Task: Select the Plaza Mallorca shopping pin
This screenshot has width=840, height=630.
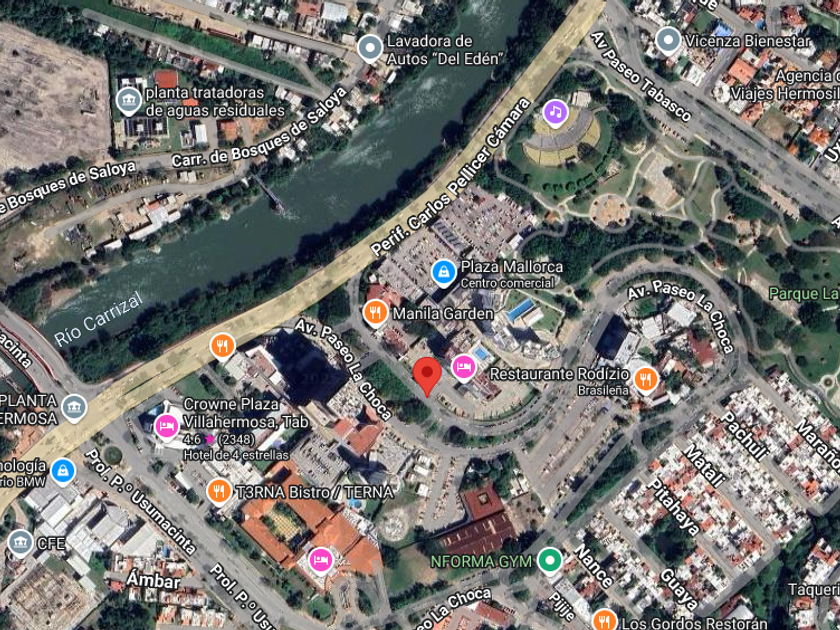Action: pos(443,270)
